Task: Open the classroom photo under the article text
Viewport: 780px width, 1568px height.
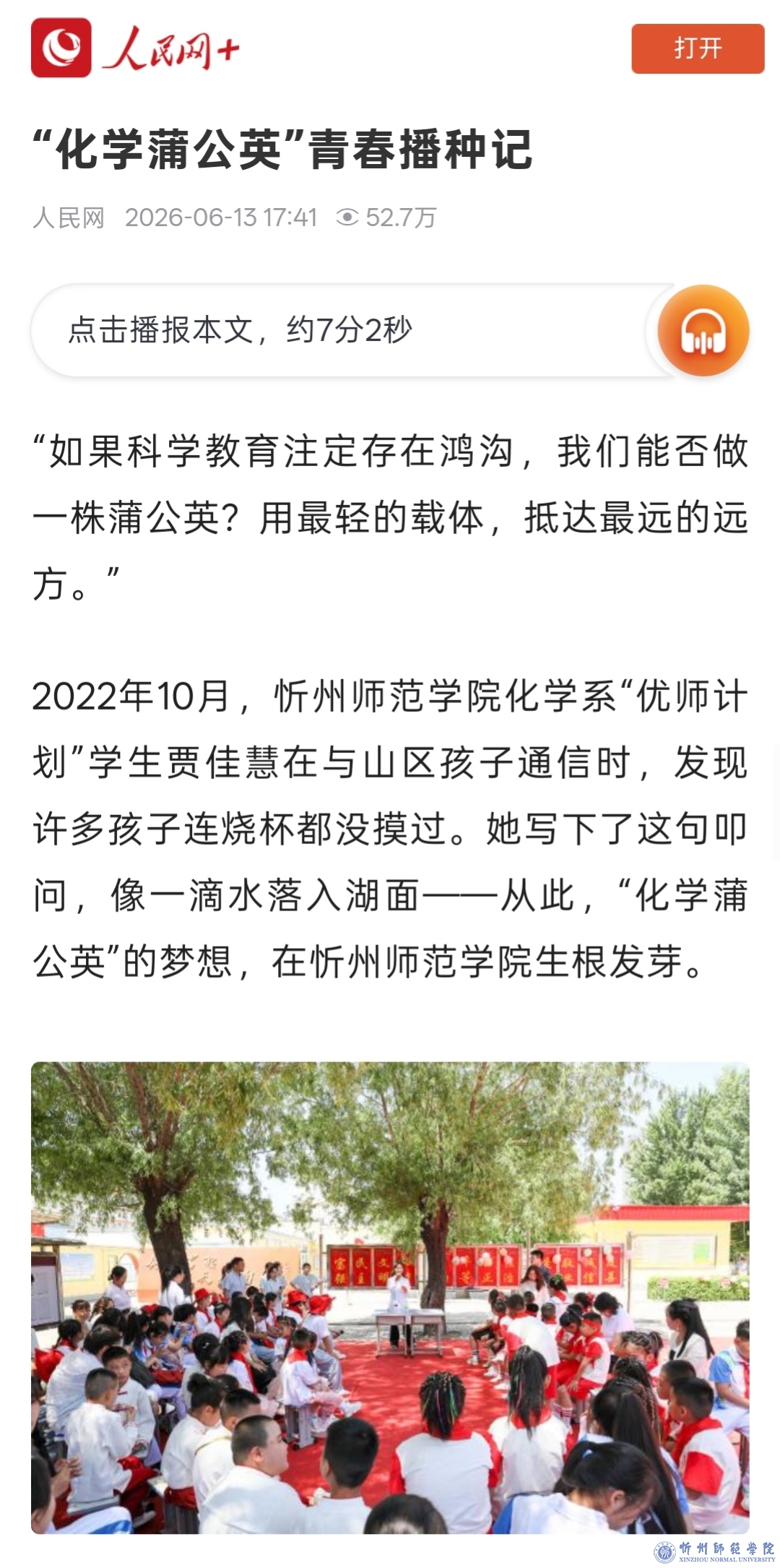Action: click(390, 1298)
